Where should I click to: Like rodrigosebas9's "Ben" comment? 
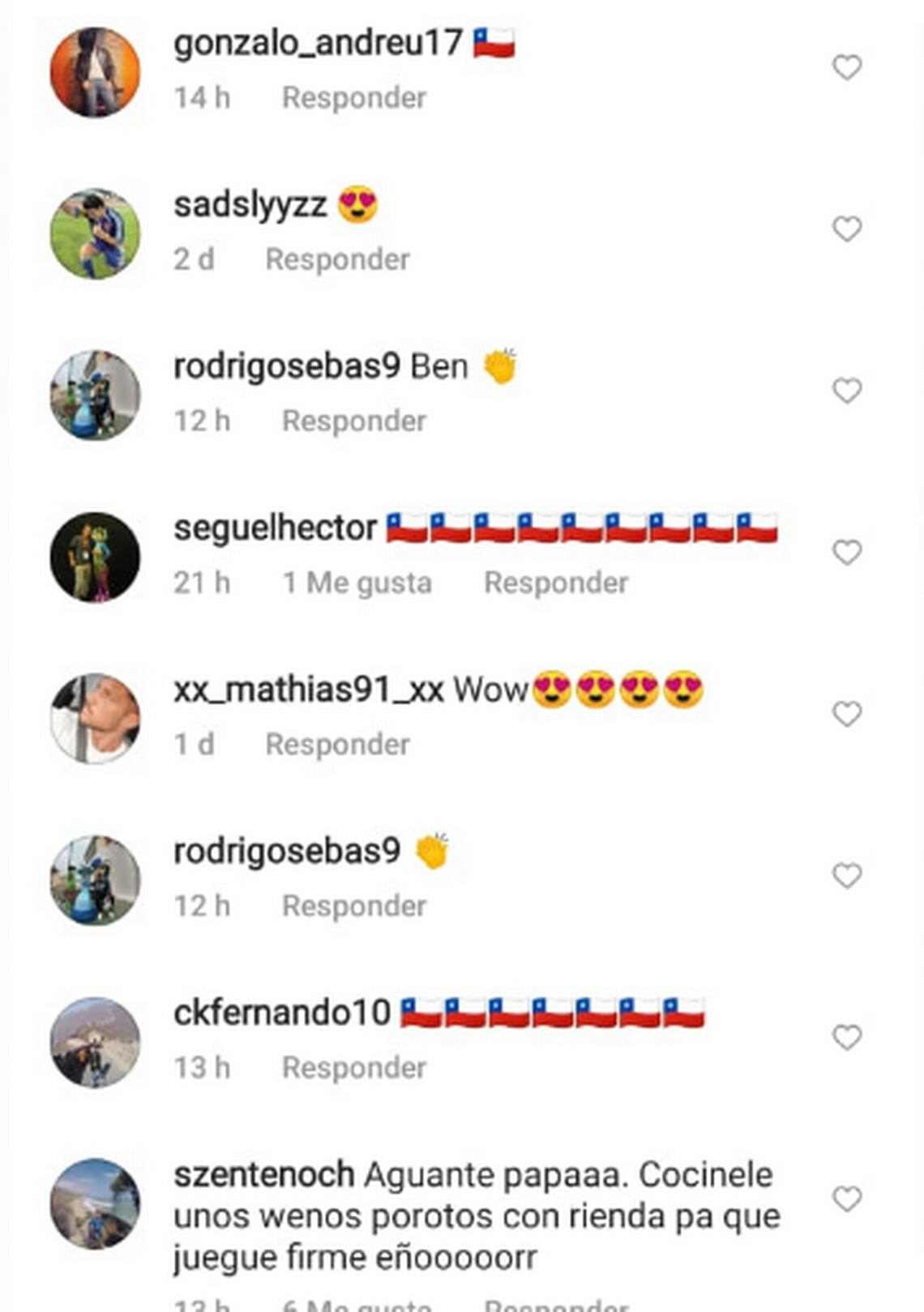(847, 391)
